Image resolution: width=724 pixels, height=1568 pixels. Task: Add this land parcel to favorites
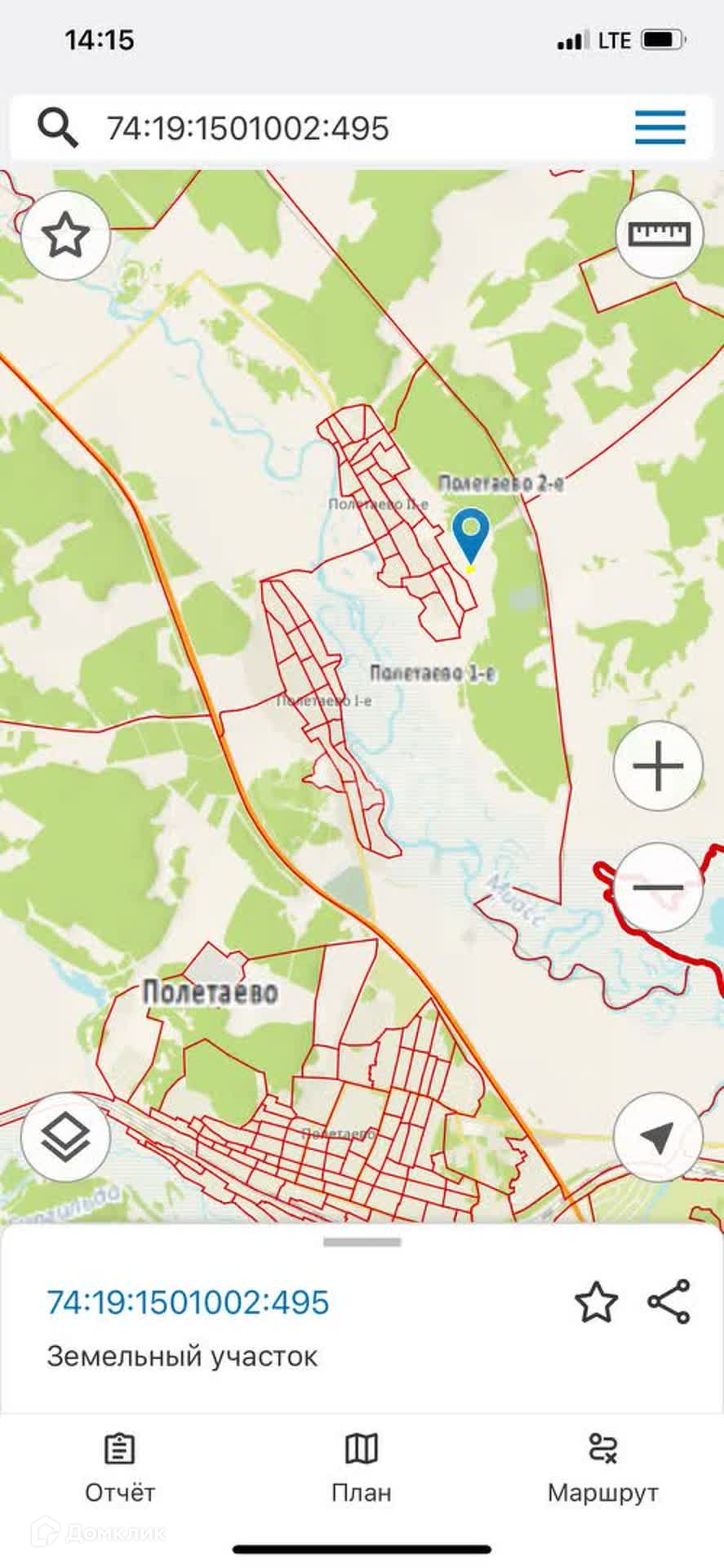tap(596, 1302)
